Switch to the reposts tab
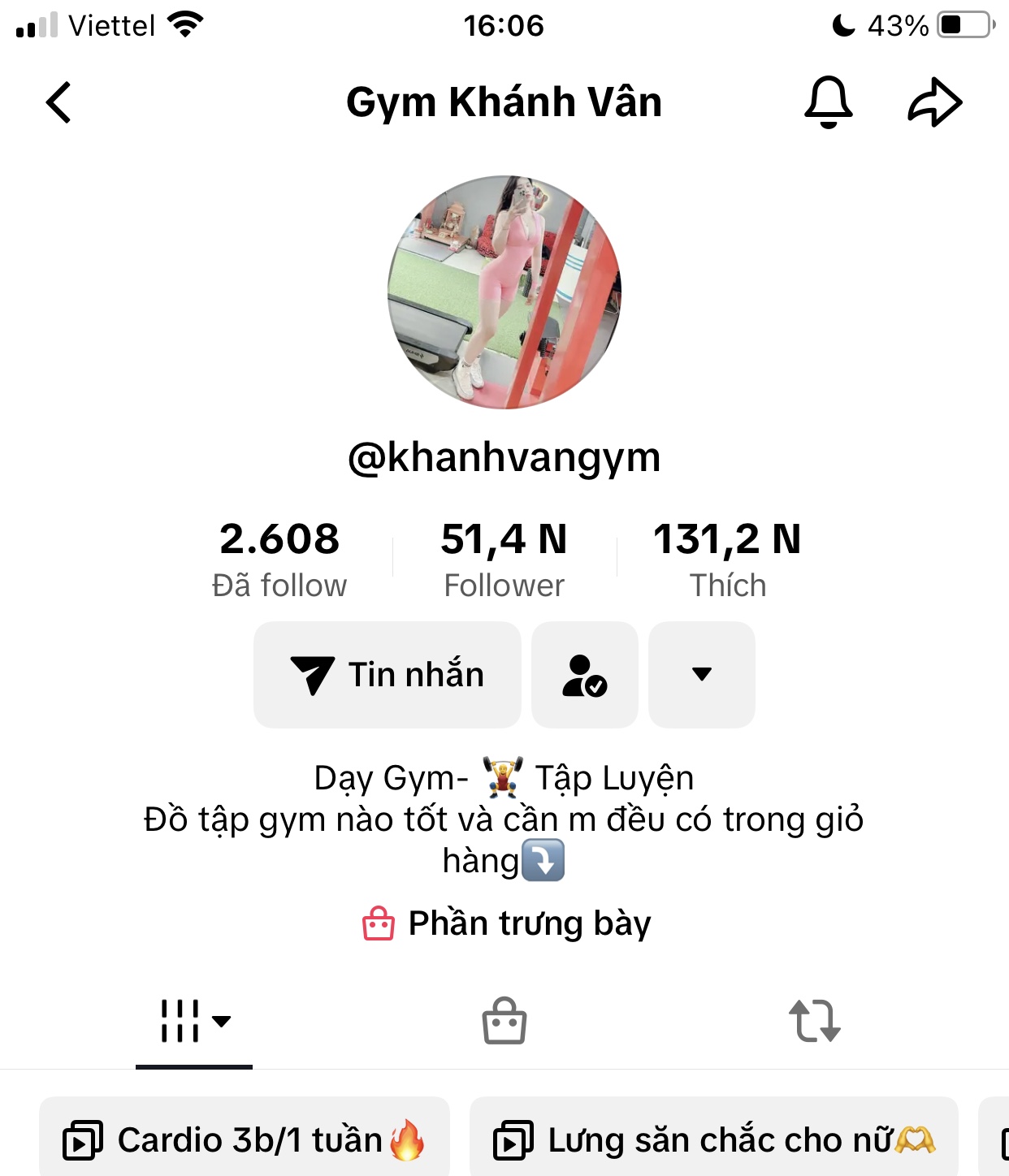Image resolution: width=1009 pixels, height=1176 pixels. tap(814, 1021)
